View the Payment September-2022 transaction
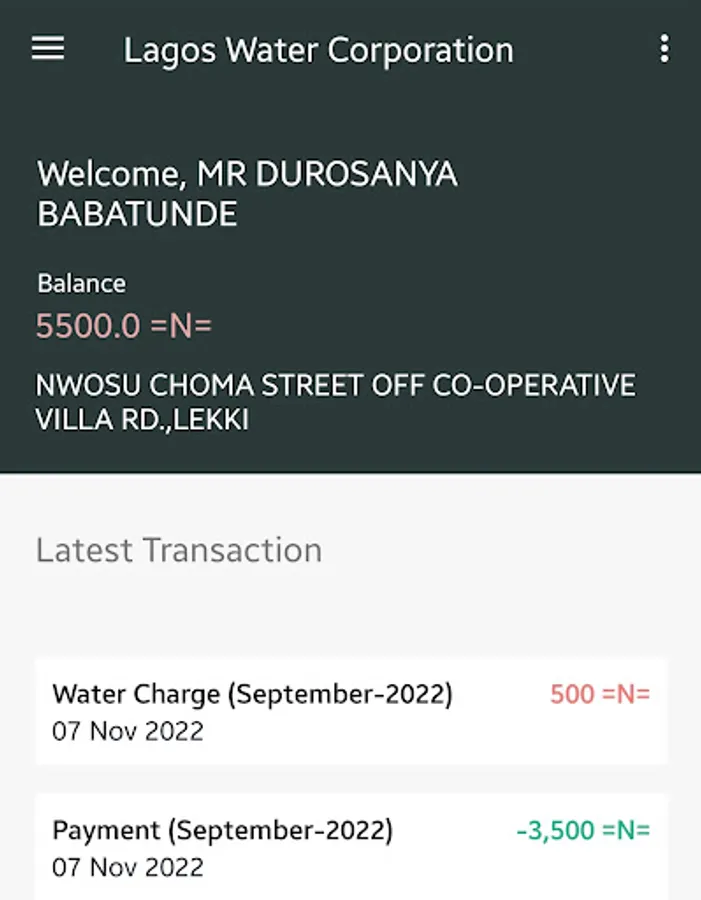The height and width of the screenshot is (900, 701). 350,846
